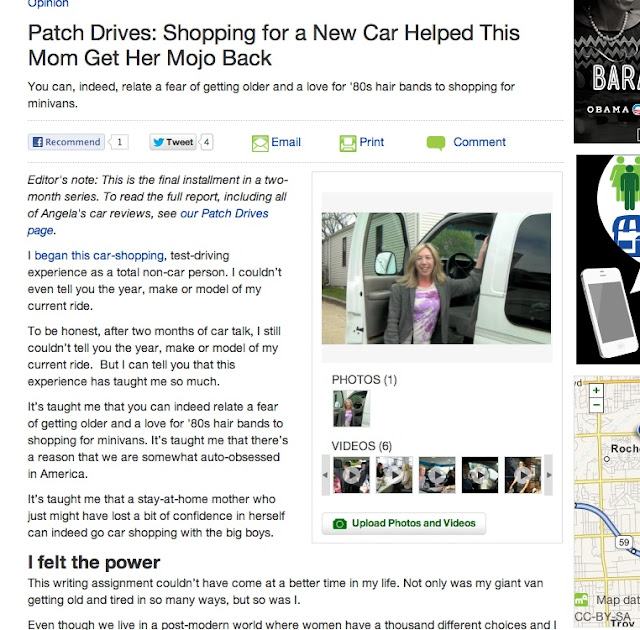Show more videos with the right carousel arrow
This screenshot has height=630, width=640.
(x=548, y=475)
